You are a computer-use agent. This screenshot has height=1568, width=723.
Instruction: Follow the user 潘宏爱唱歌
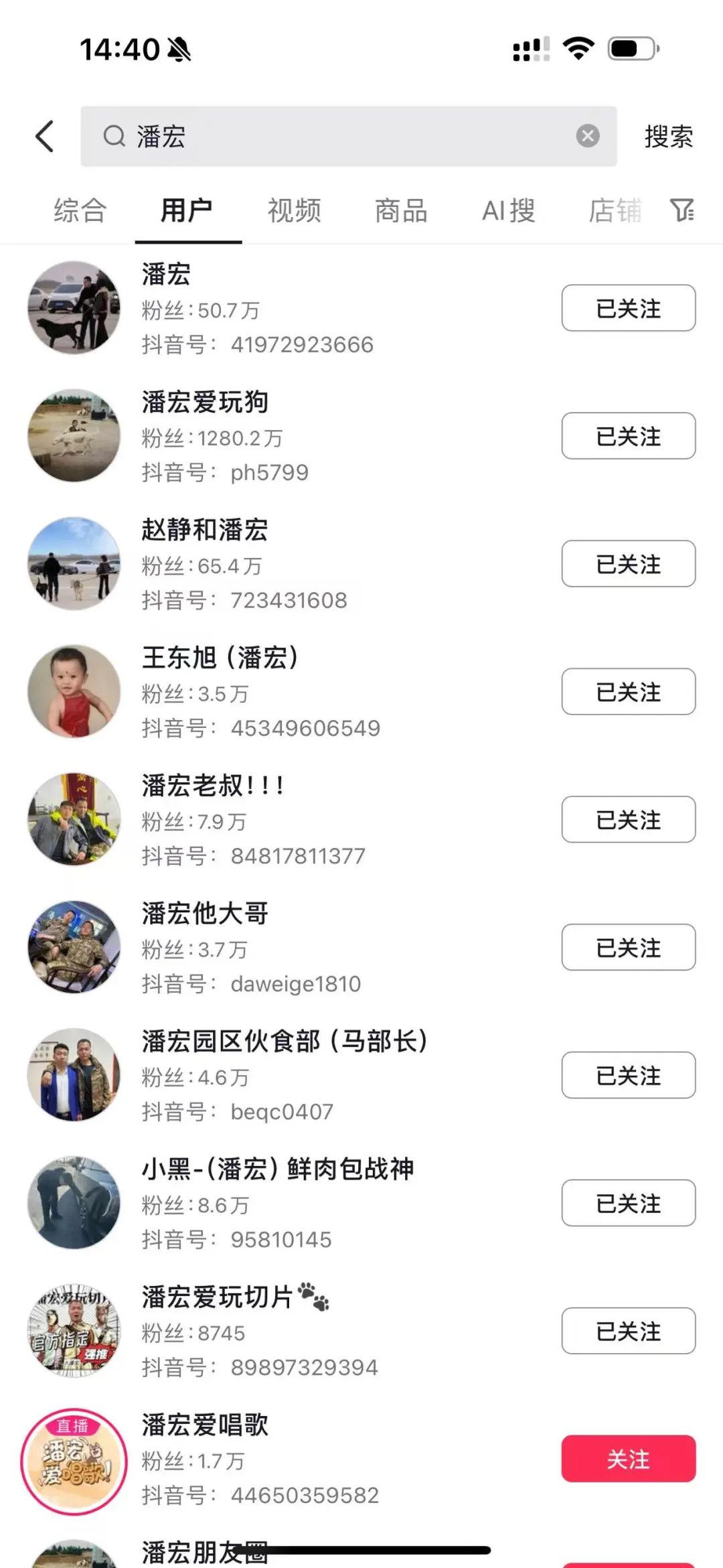(628, 1459)
